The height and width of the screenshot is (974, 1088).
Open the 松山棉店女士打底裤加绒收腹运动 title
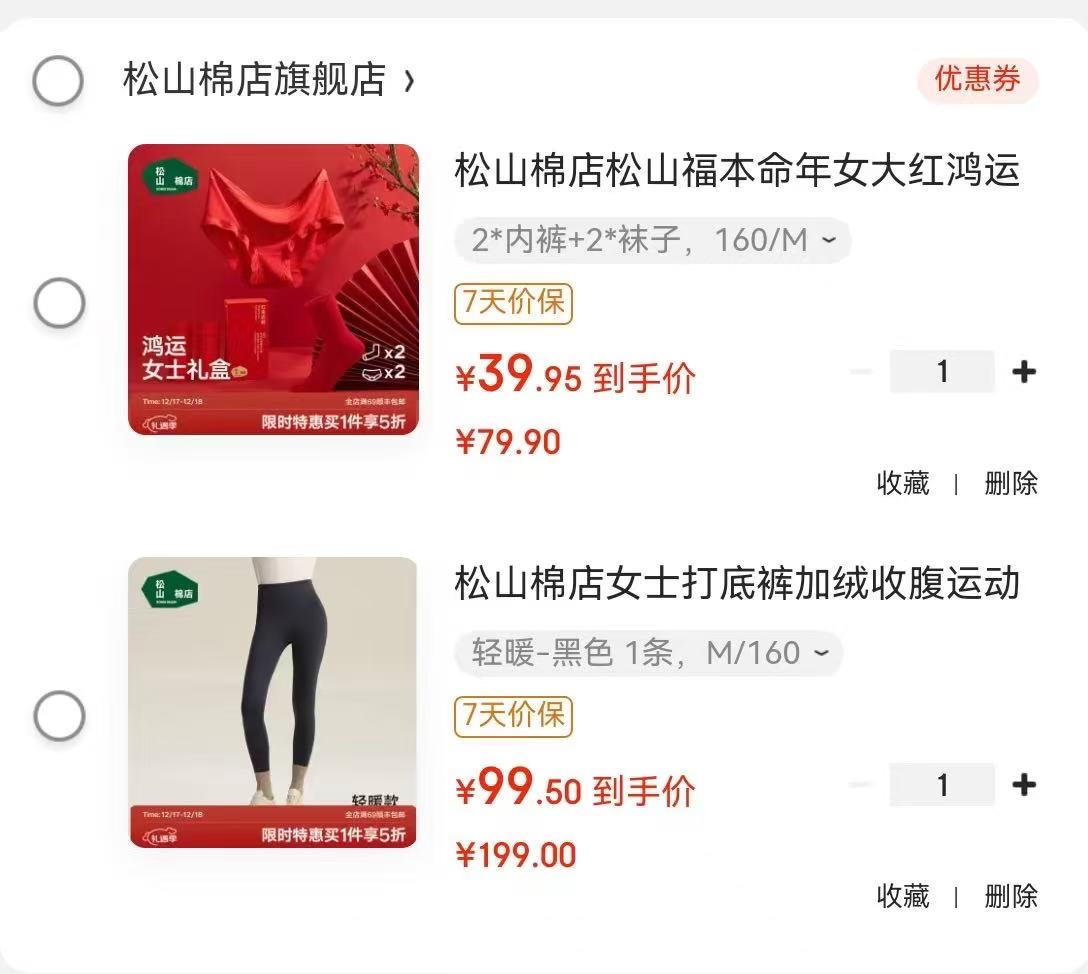click(x=737, y=583)
